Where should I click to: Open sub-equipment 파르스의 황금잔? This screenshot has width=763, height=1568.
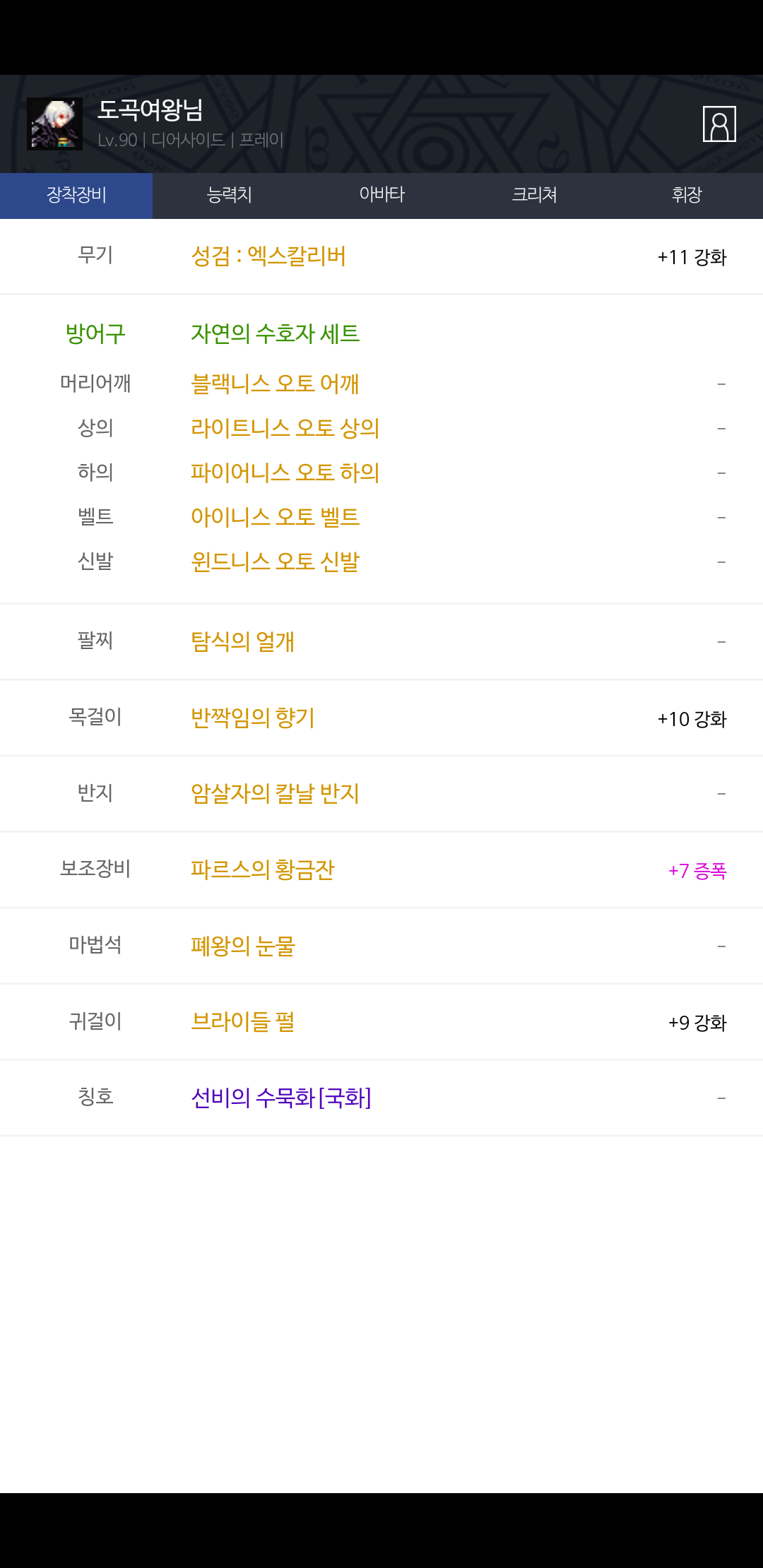[263, 870]
